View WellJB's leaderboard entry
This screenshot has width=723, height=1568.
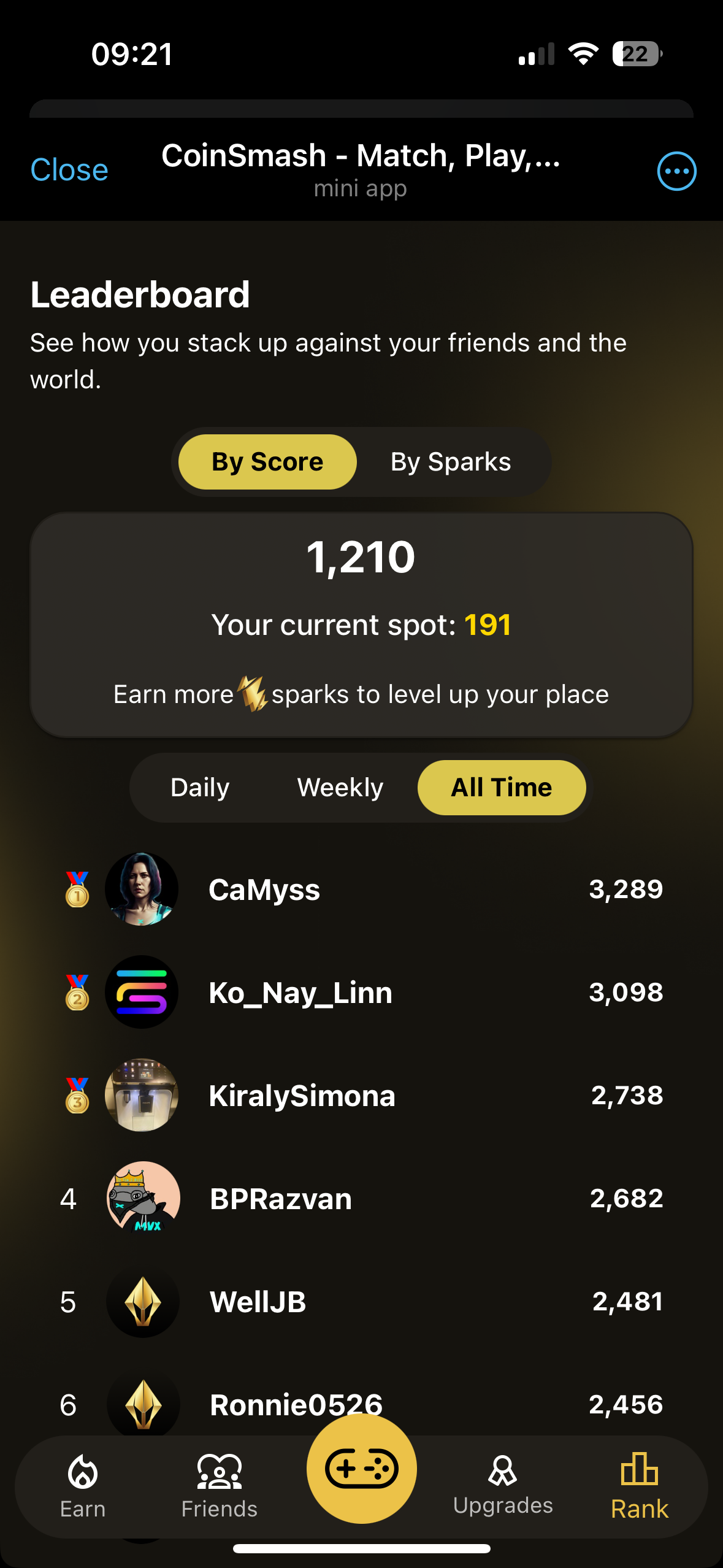coord(362,1302)
